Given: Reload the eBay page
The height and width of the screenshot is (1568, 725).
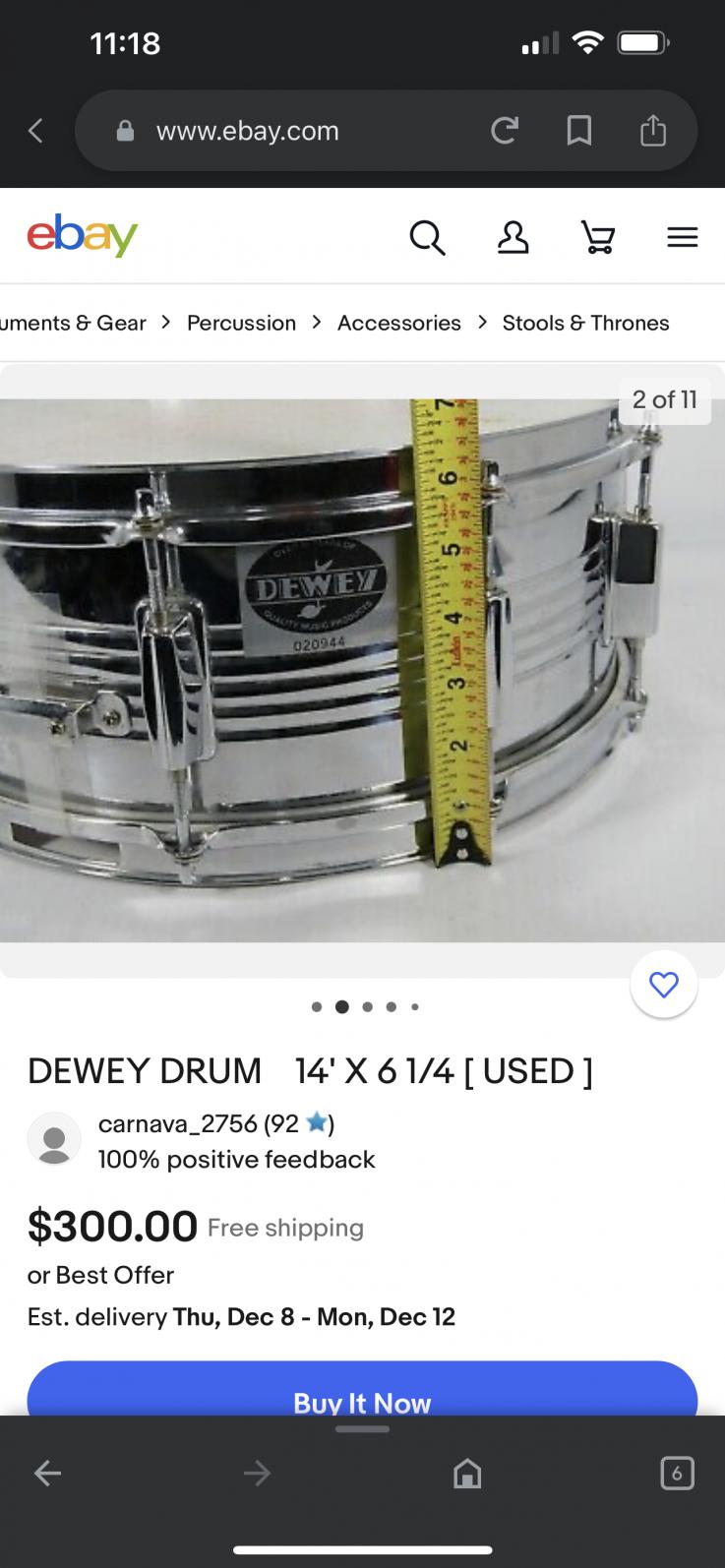Looking at the screenshot, I should [x=505, y=131].
